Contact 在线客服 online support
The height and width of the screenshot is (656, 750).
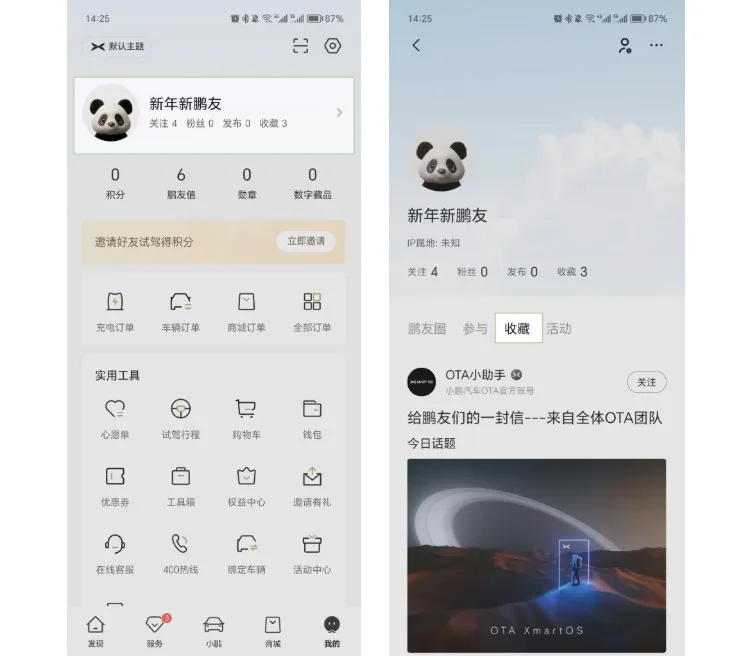click(x=115, y=552)
